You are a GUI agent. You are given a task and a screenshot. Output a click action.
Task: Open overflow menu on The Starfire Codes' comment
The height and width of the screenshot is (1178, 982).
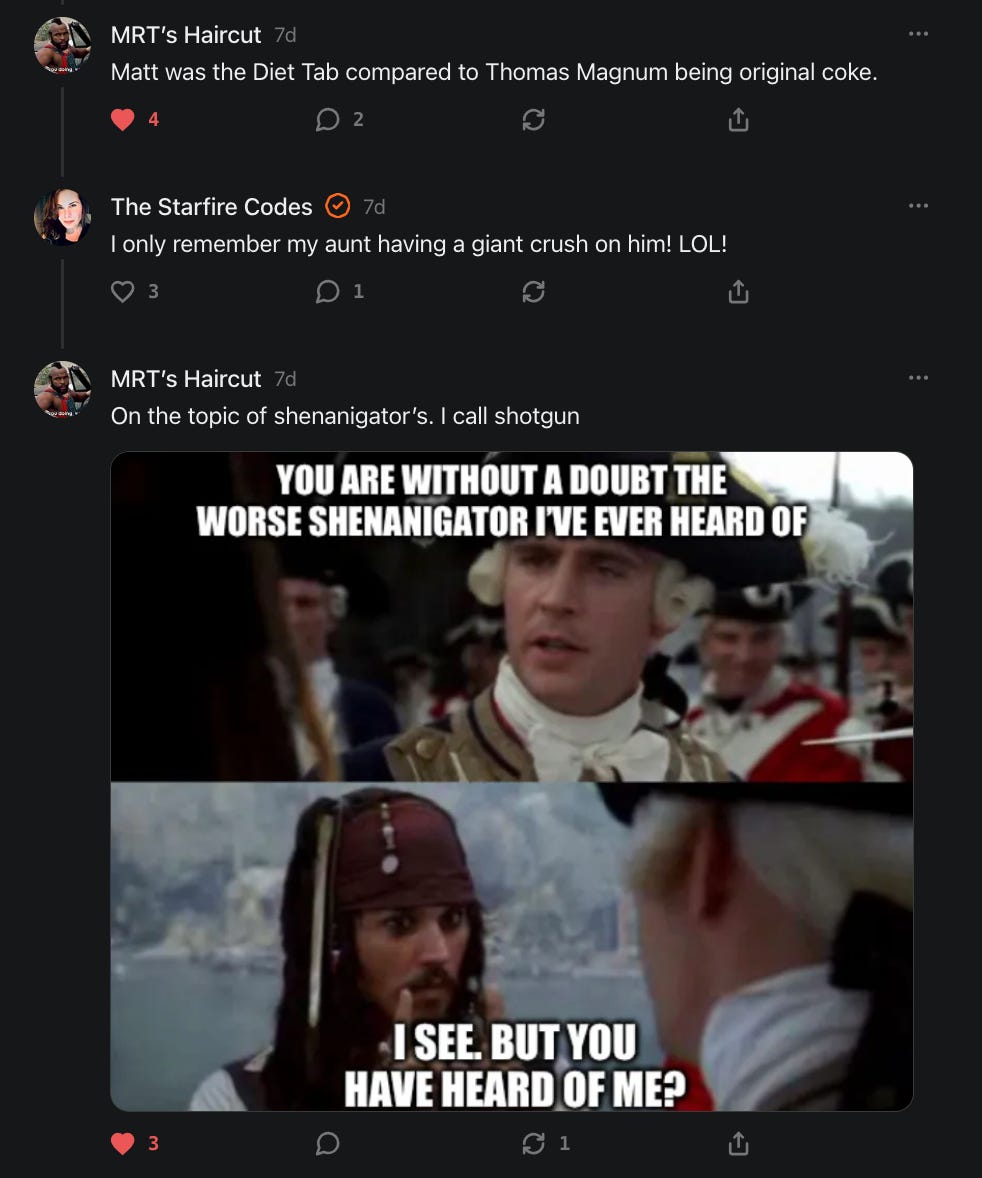click(x=918, y=206)
